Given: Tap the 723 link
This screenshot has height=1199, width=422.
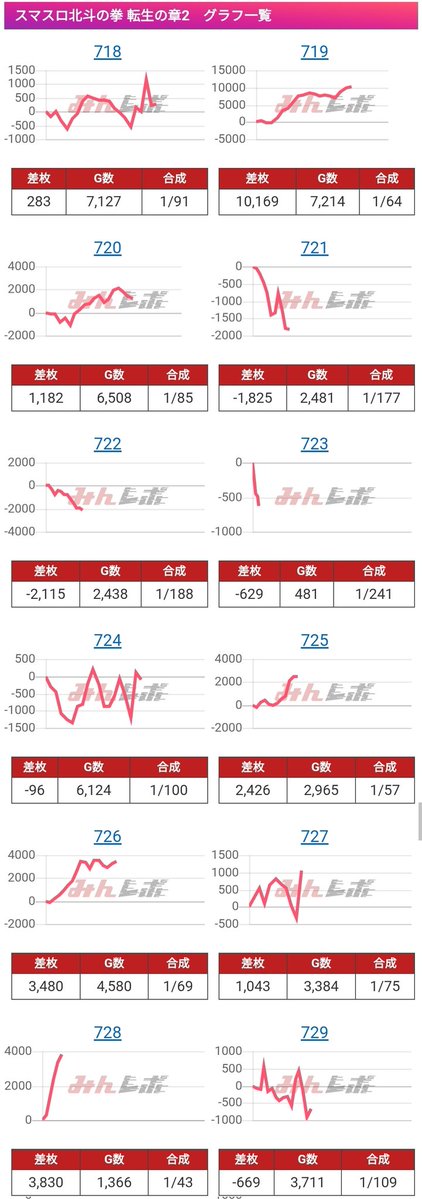Looking at the screenshot, I should click(314, 444).
